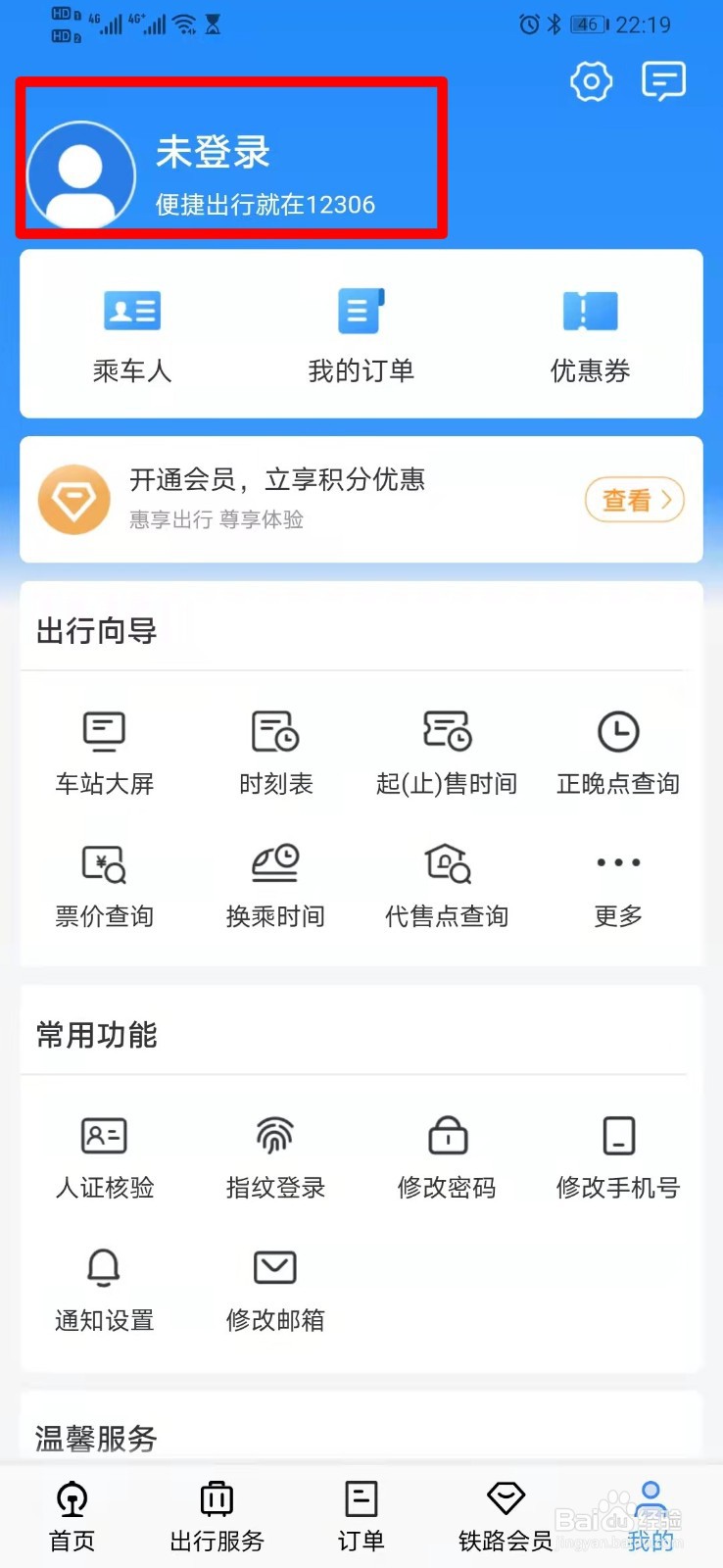Tap 查看 on the membership banner
The width and height of the screenshot is (723, 1568).
click(x=634, y=500)
